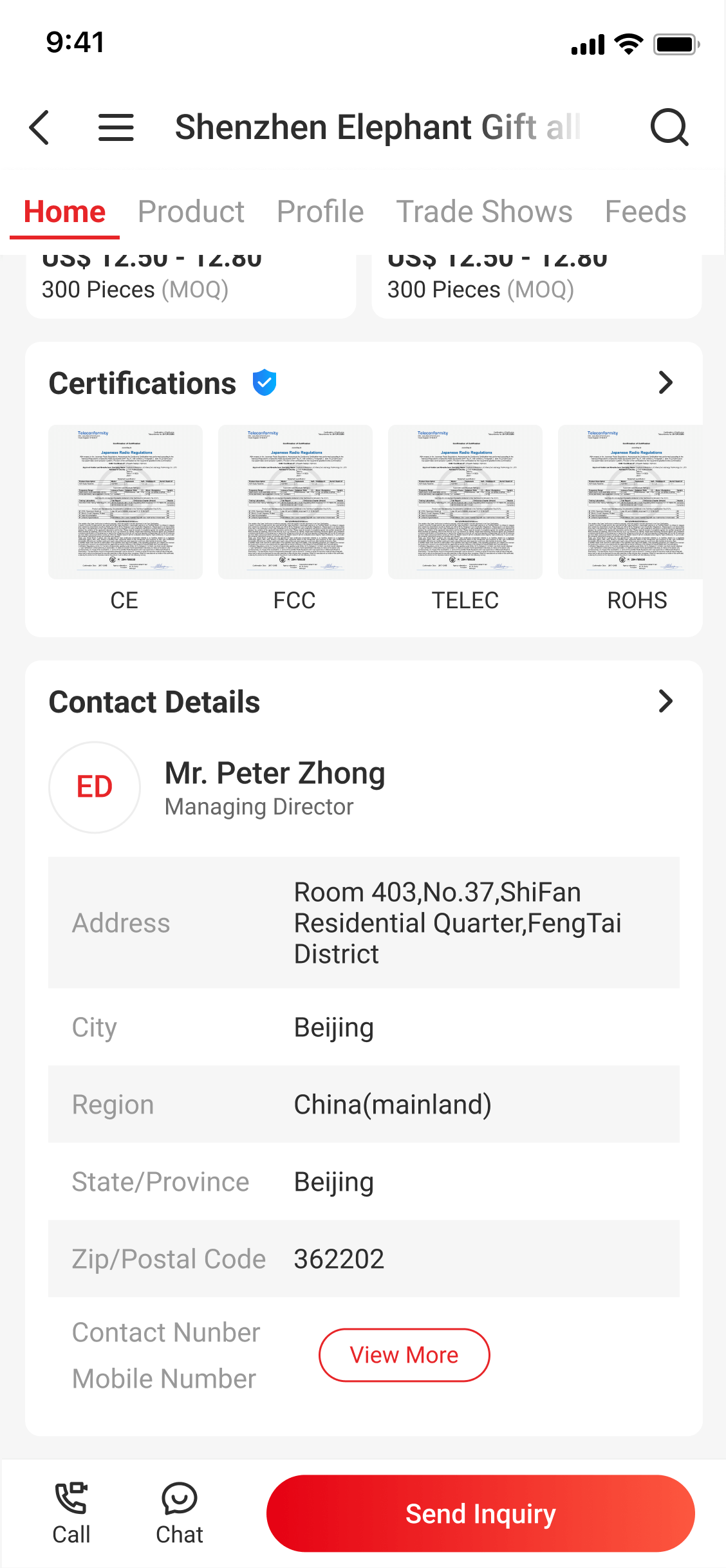Switch to the Product tab
The height and width of the screenshot is (1568, 726).
[191, 211]
